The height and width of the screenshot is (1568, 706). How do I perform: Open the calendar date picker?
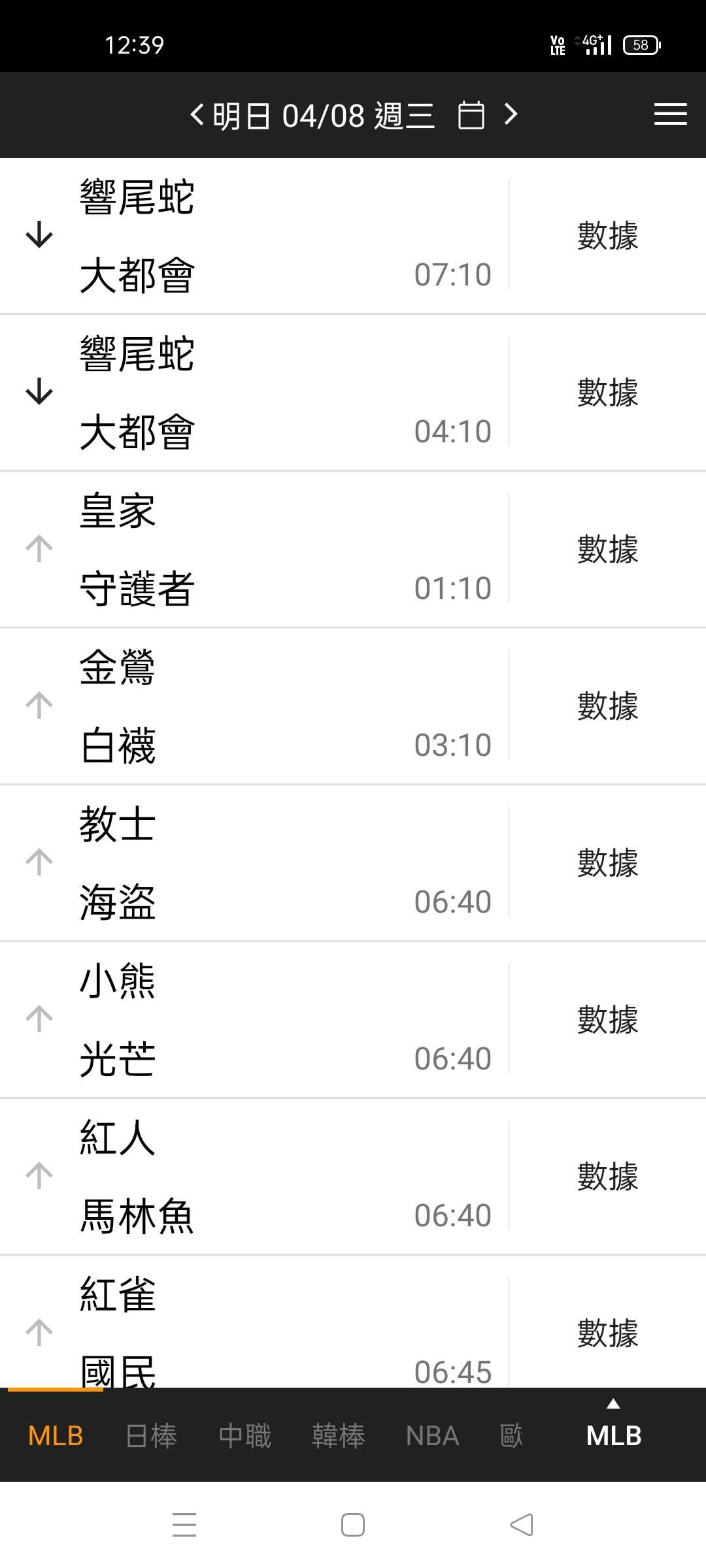coord(471,116)
